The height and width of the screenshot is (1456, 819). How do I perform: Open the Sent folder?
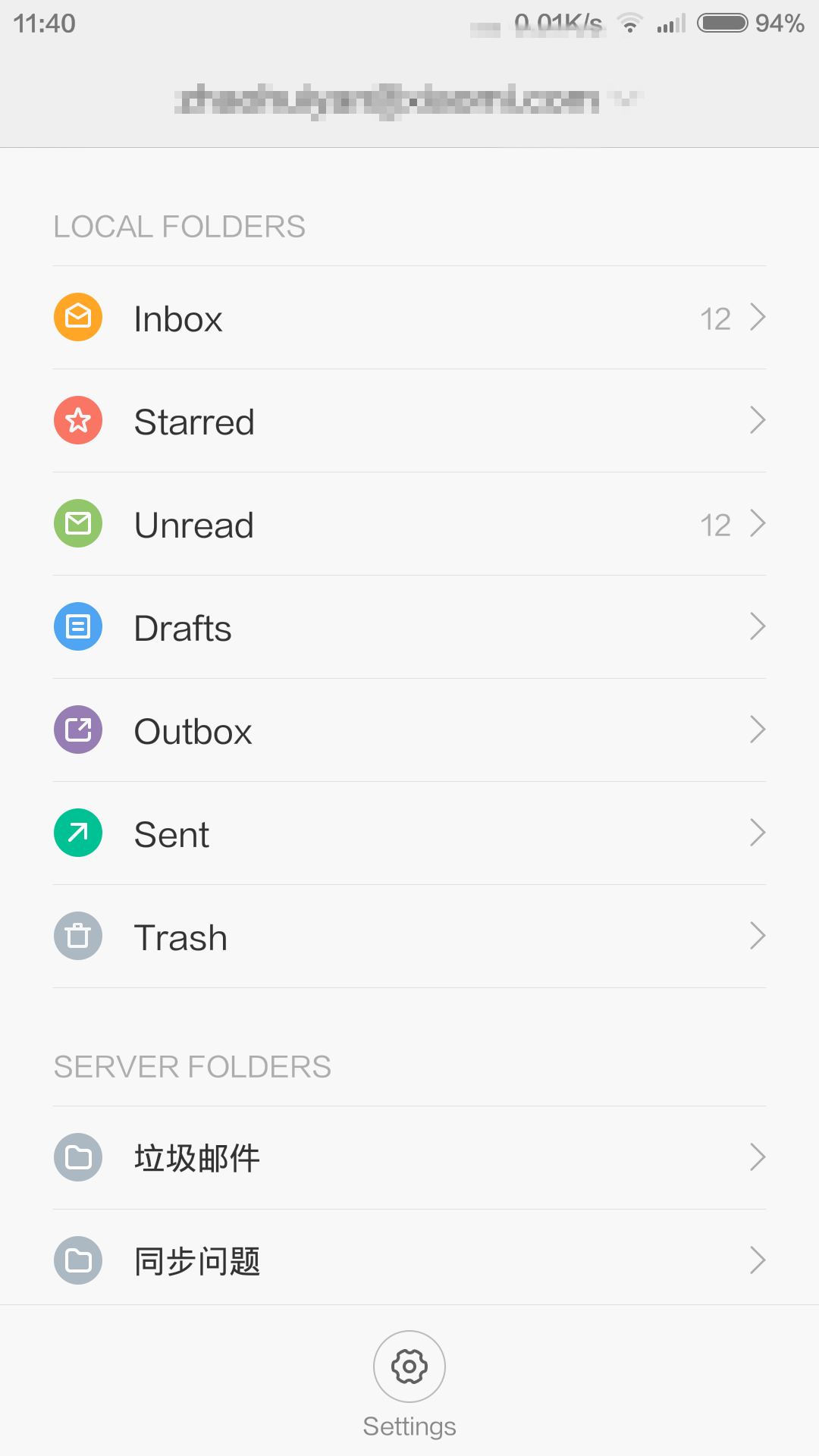409,833
